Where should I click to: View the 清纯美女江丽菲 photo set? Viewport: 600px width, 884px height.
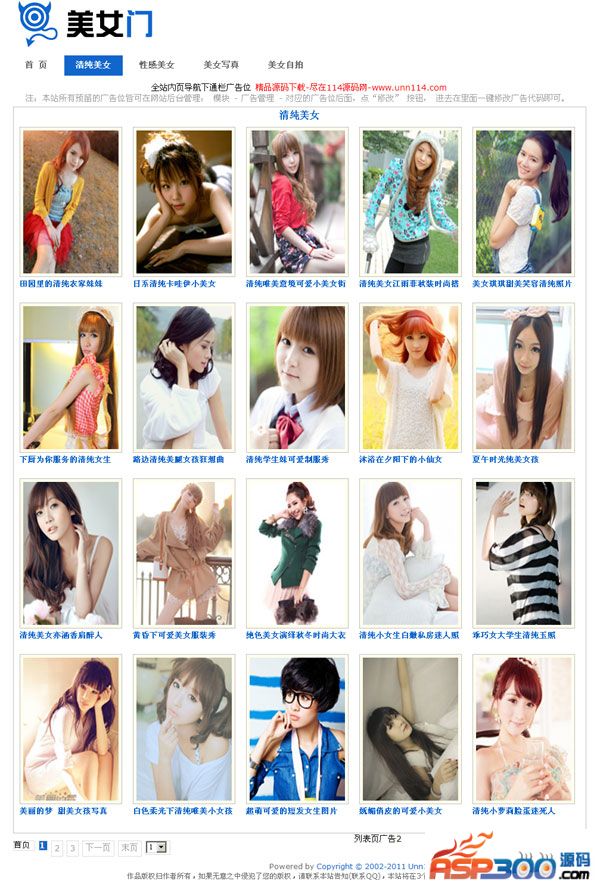point(410,202)
